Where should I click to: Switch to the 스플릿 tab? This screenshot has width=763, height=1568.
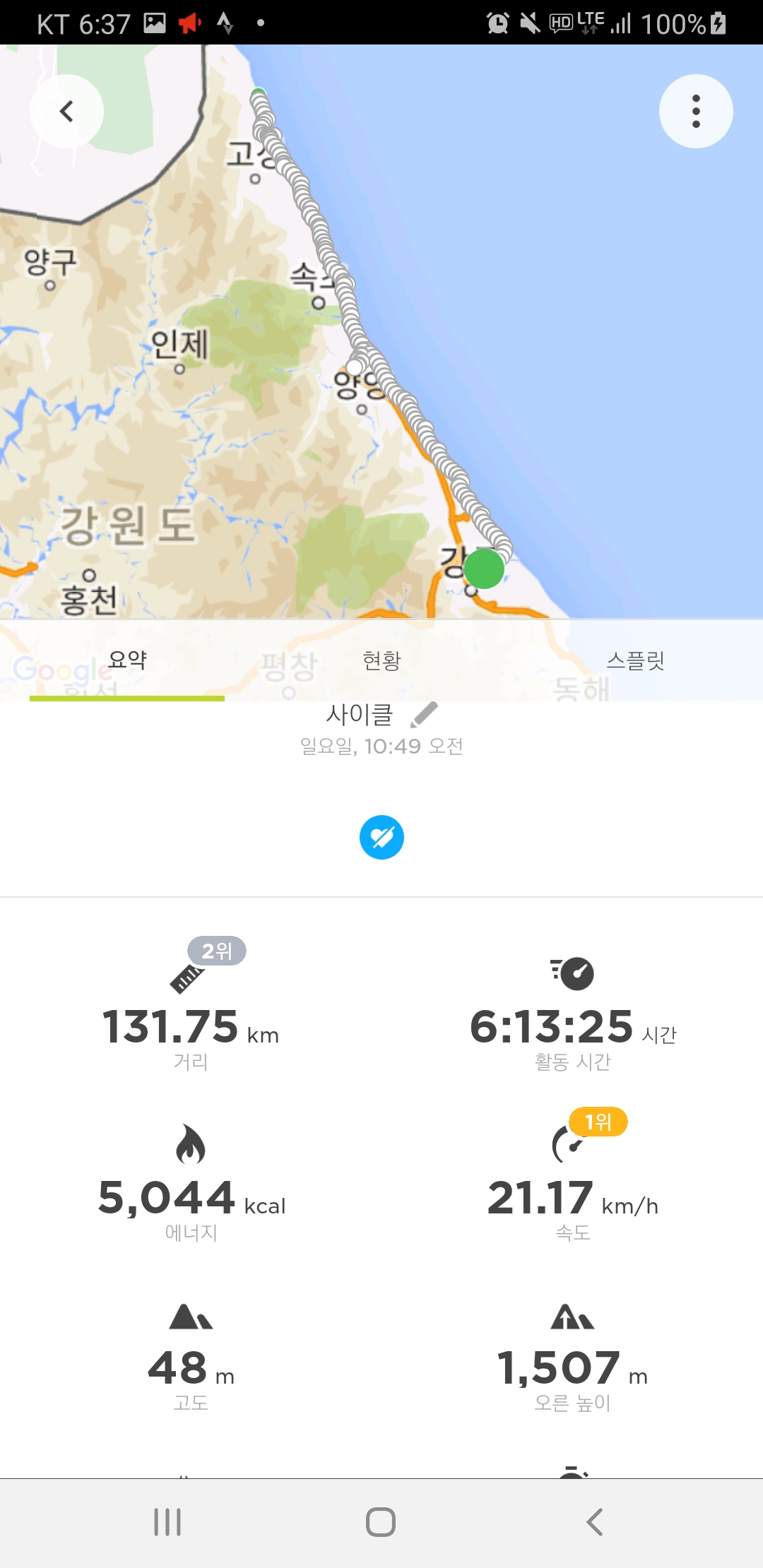coord(635,661)
